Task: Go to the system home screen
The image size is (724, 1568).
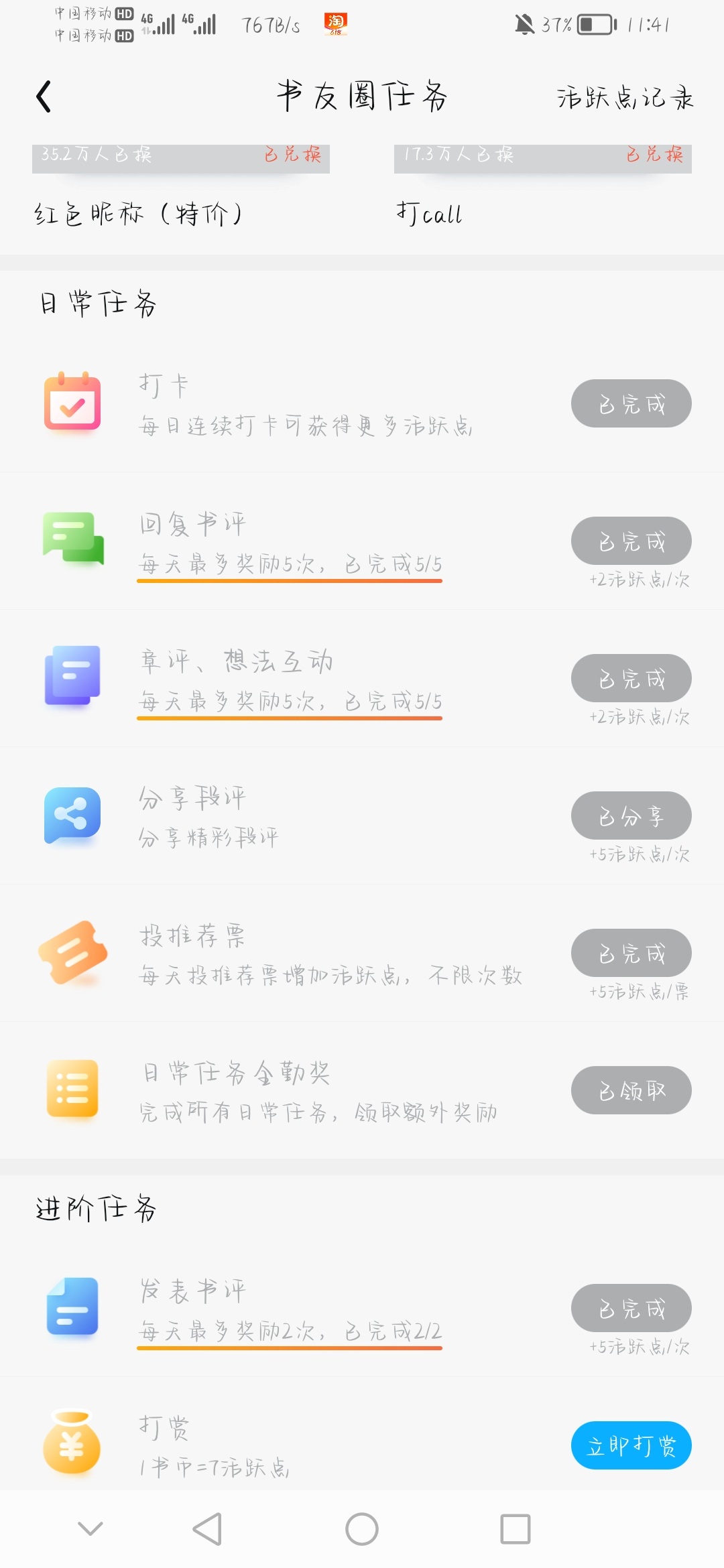Action: (362, 1529)
